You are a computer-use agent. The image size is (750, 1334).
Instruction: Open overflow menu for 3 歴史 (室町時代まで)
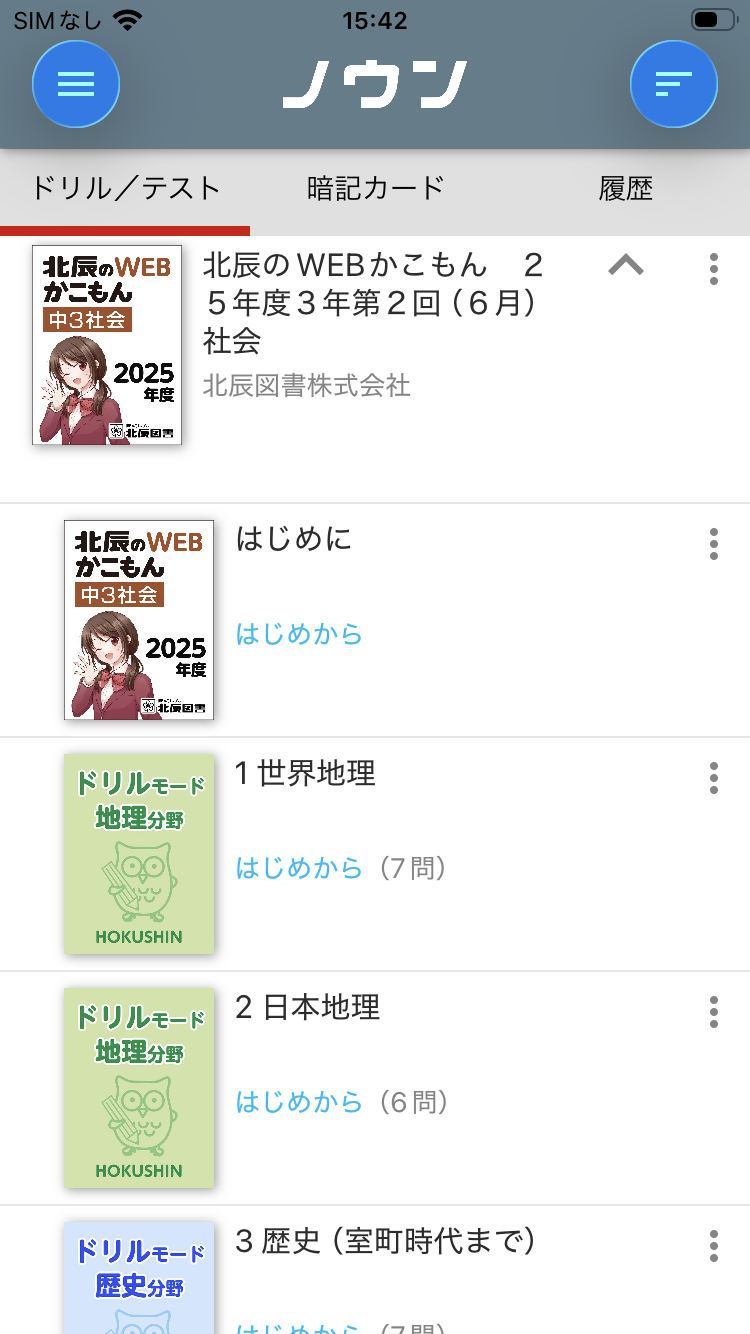[713, 1245]
